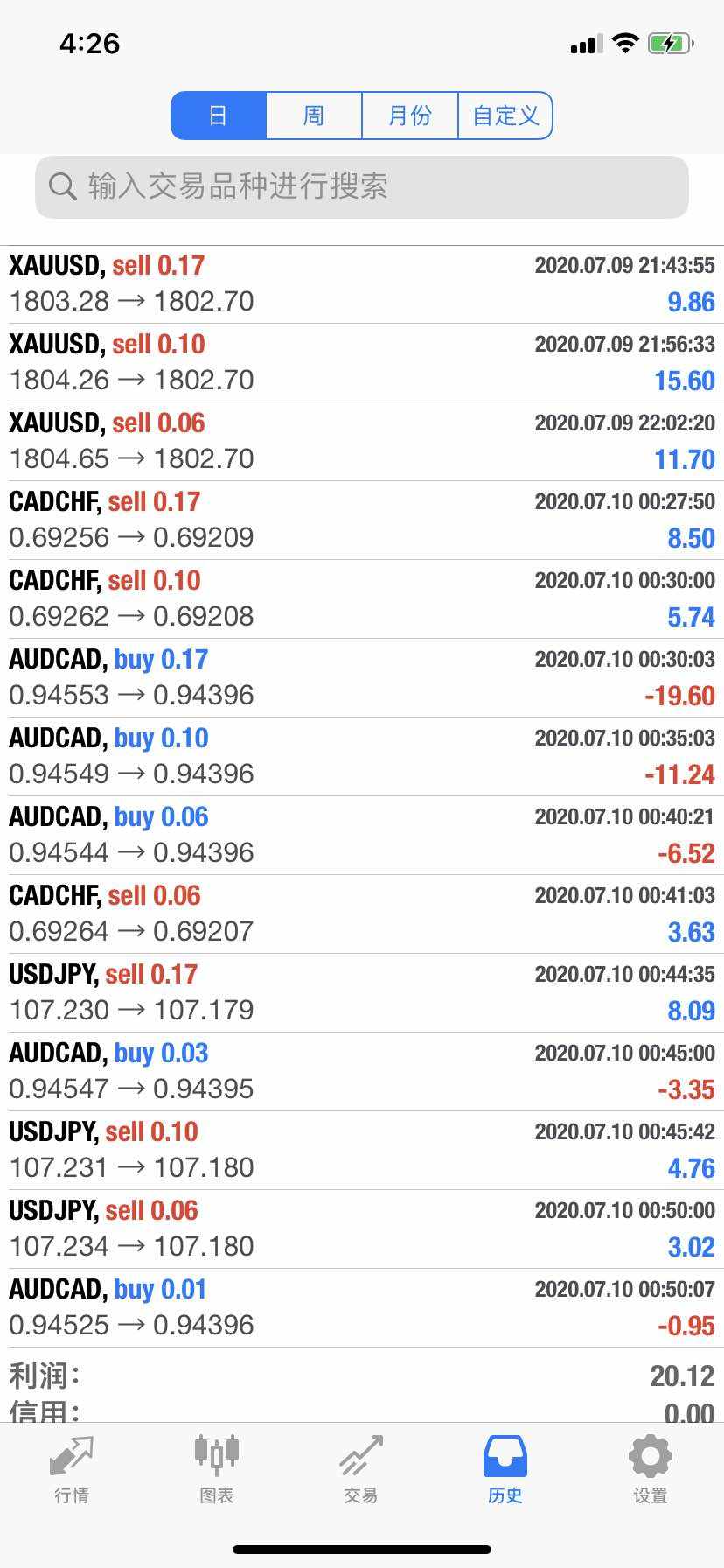This screenshot has height=1568, width=724.
Task: View the USDJPY sell 0.06 trade
Action: coord(362,1229)
